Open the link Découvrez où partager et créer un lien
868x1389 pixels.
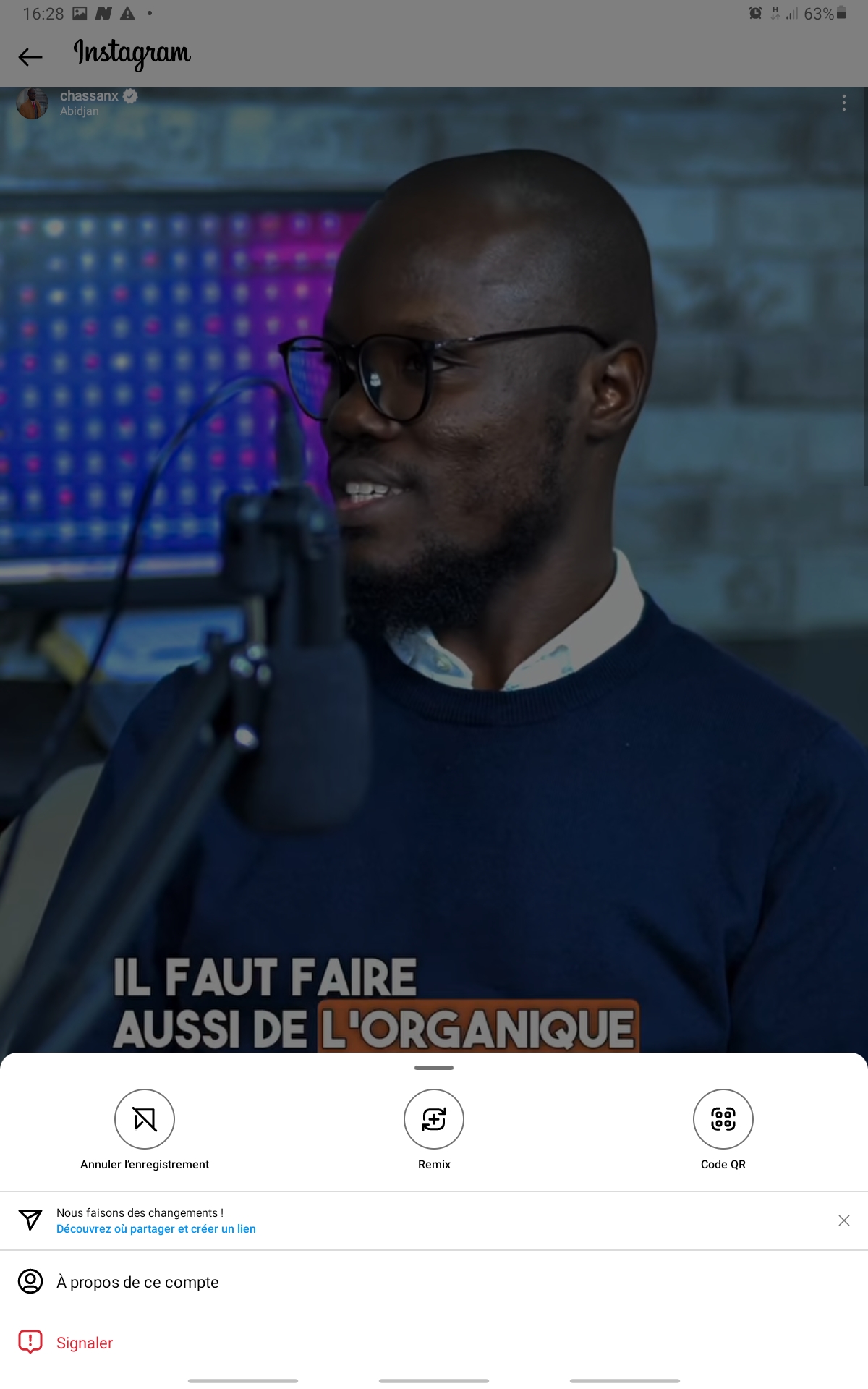point(156,1228)
